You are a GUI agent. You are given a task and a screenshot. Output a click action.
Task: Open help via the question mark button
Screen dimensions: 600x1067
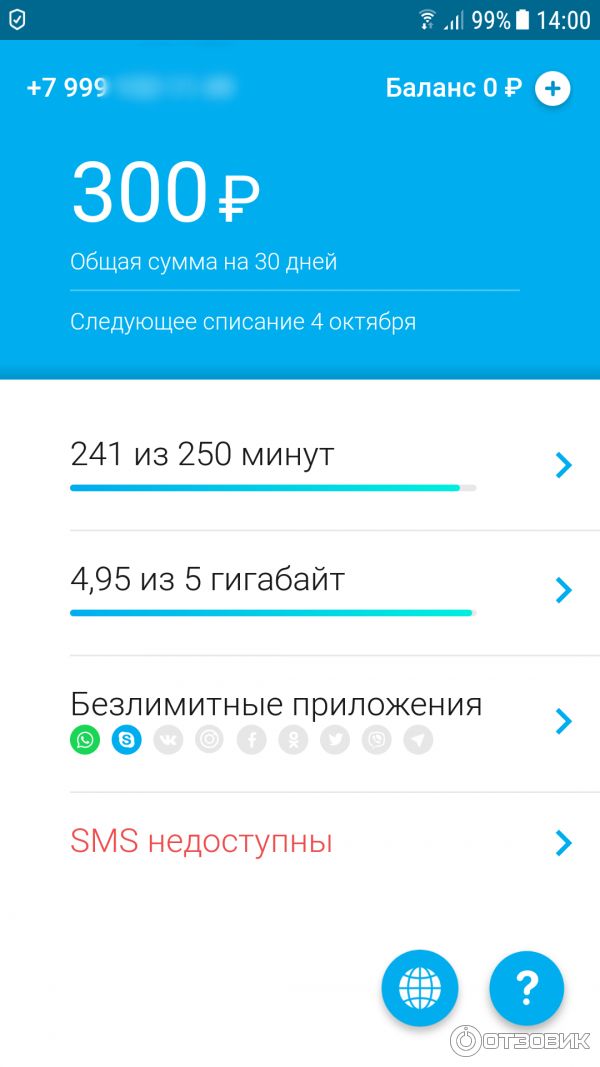click(x=526, y=988)
